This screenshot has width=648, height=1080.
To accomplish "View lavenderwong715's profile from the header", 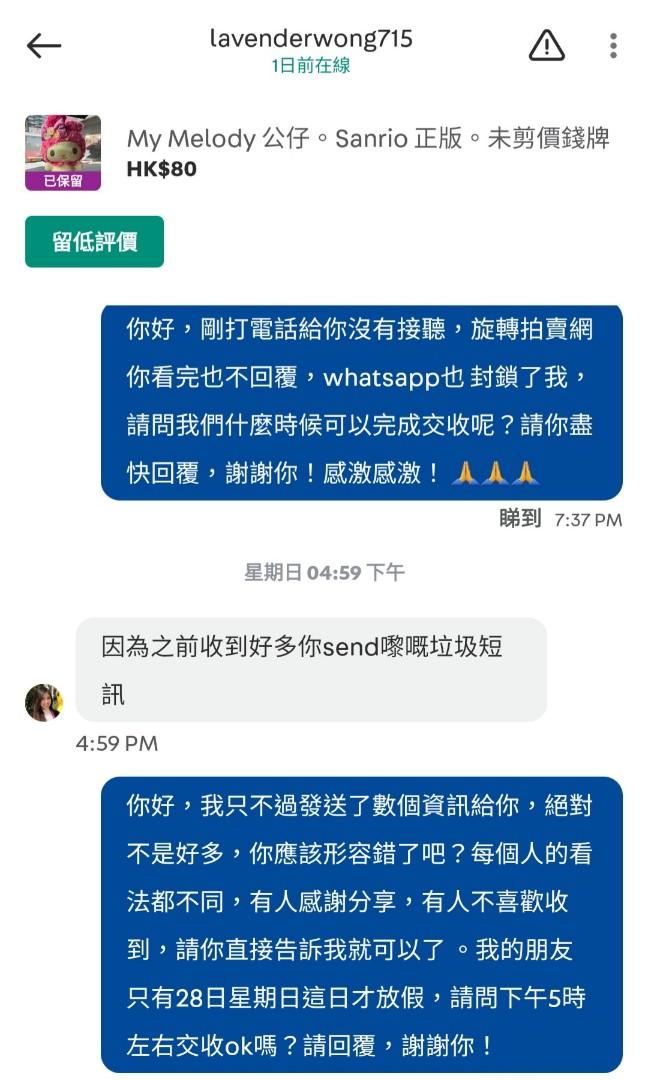I will [311, 40].
